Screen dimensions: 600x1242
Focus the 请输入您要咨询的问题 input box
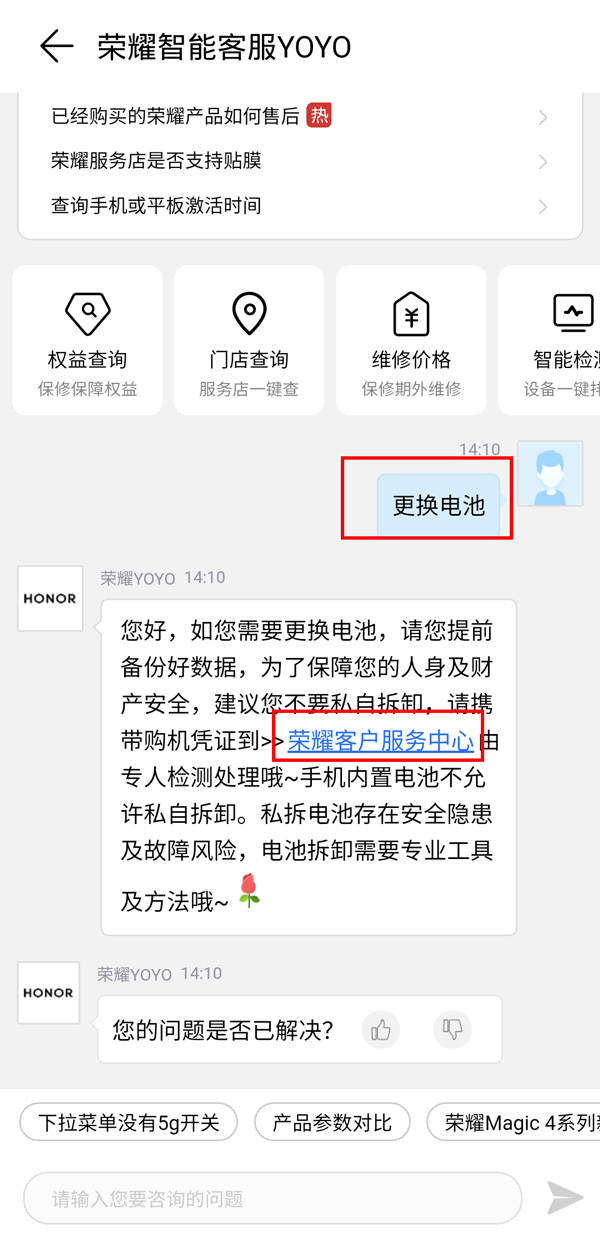point(272,1198)
